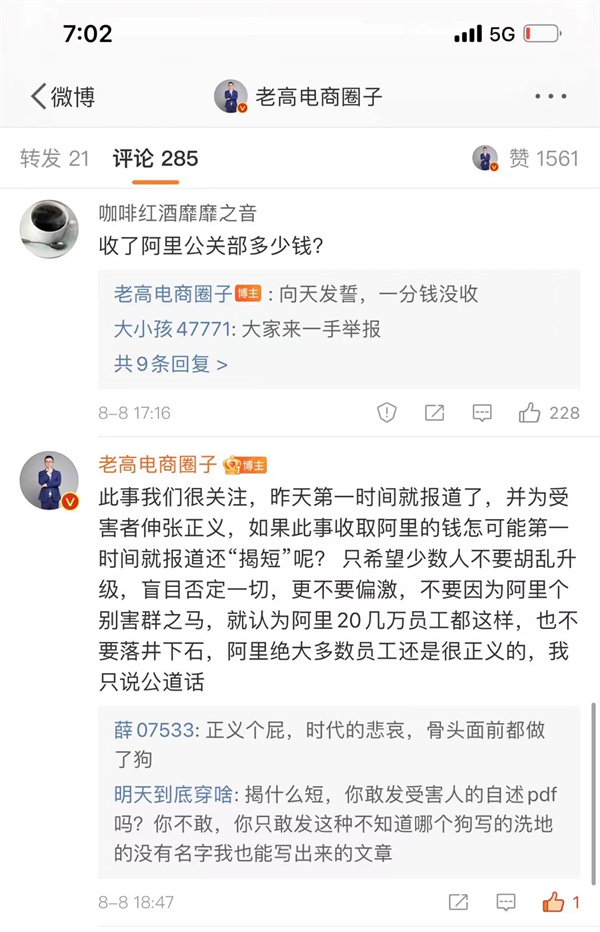Viewport: 600px width, 932px height.
Task: Open 薛07533's profile link
Action: coord(153,731)
